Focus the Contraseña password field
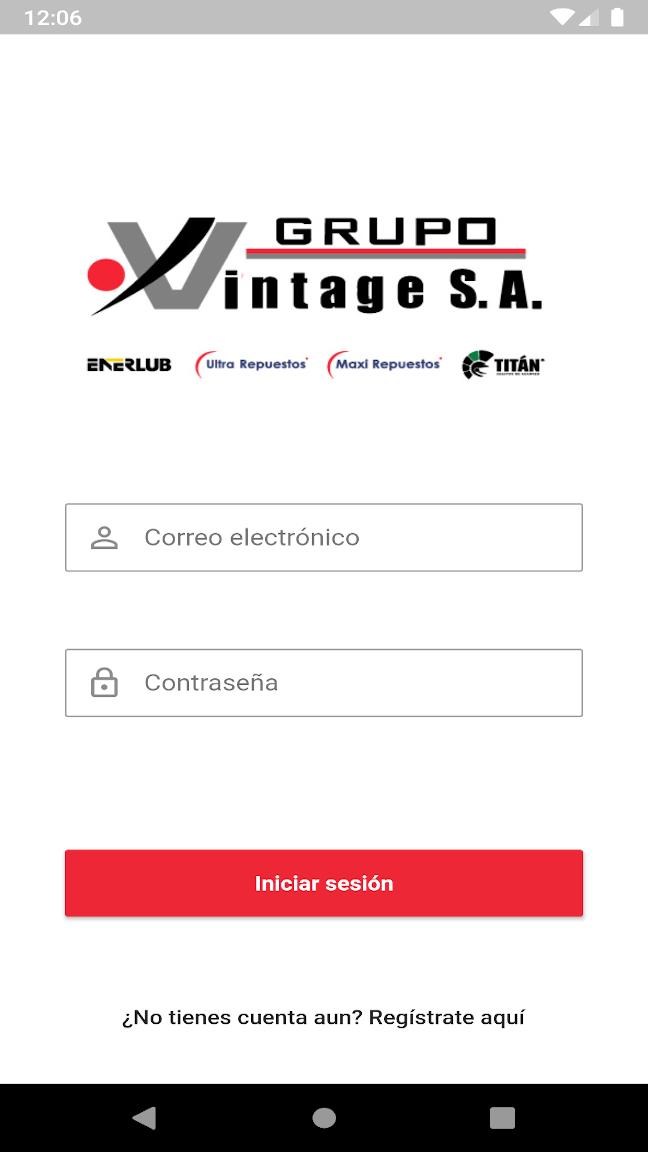This screenshot has width=648, height=1152. pyautogui.click(x=324, y=683)
